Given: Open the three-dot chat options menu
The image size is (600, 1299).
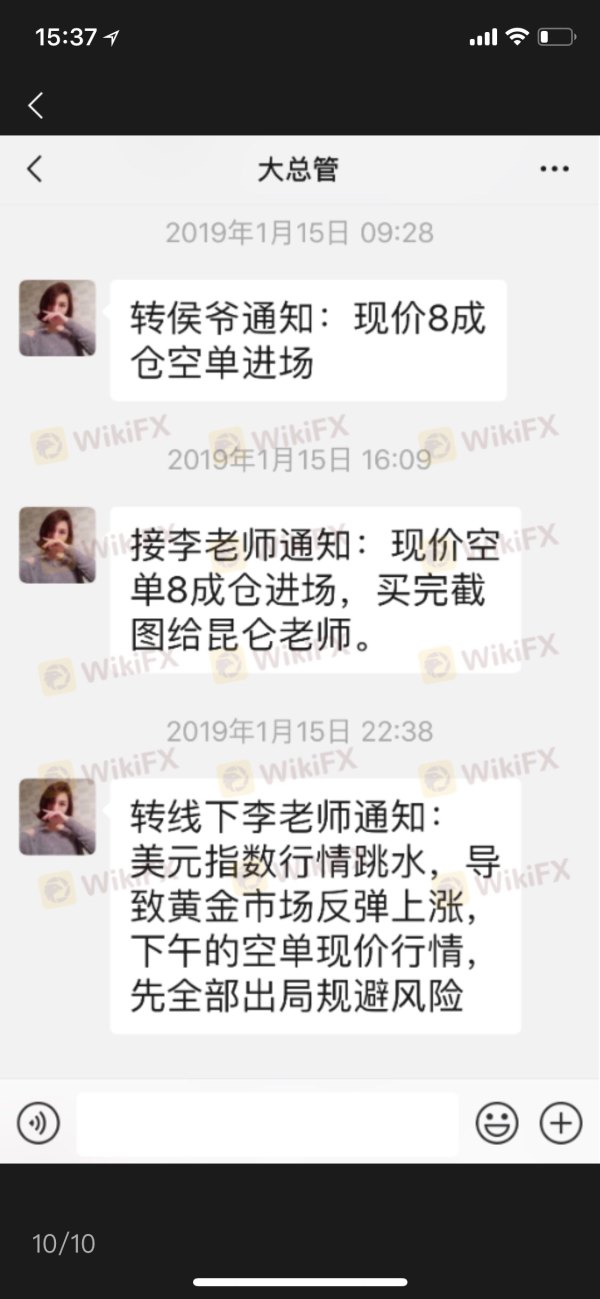Looking at the screenshot, I should [554, 169].
